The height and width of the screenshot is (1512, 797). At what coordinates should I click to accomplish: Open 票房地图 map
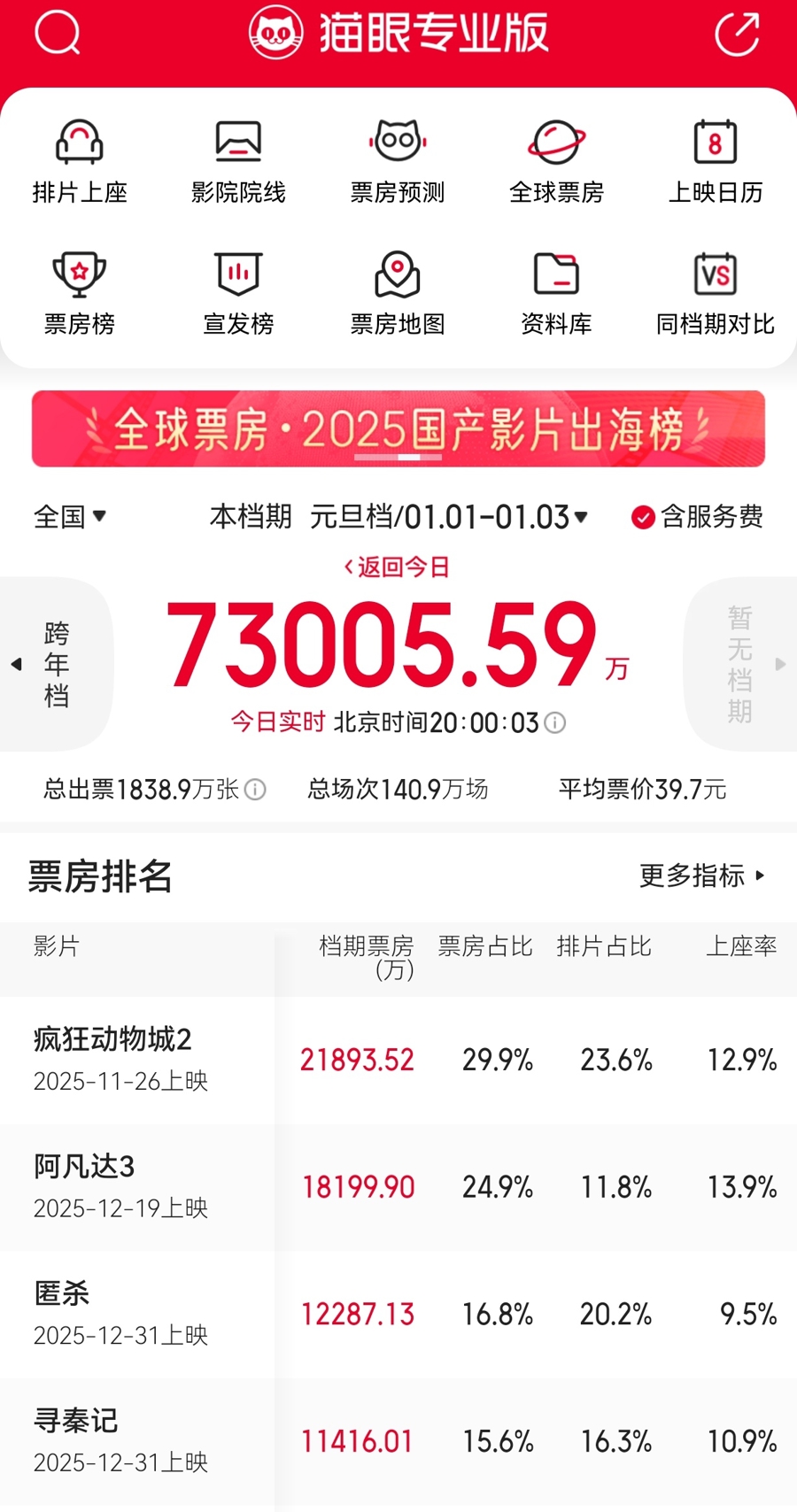[x=398, y=294]
